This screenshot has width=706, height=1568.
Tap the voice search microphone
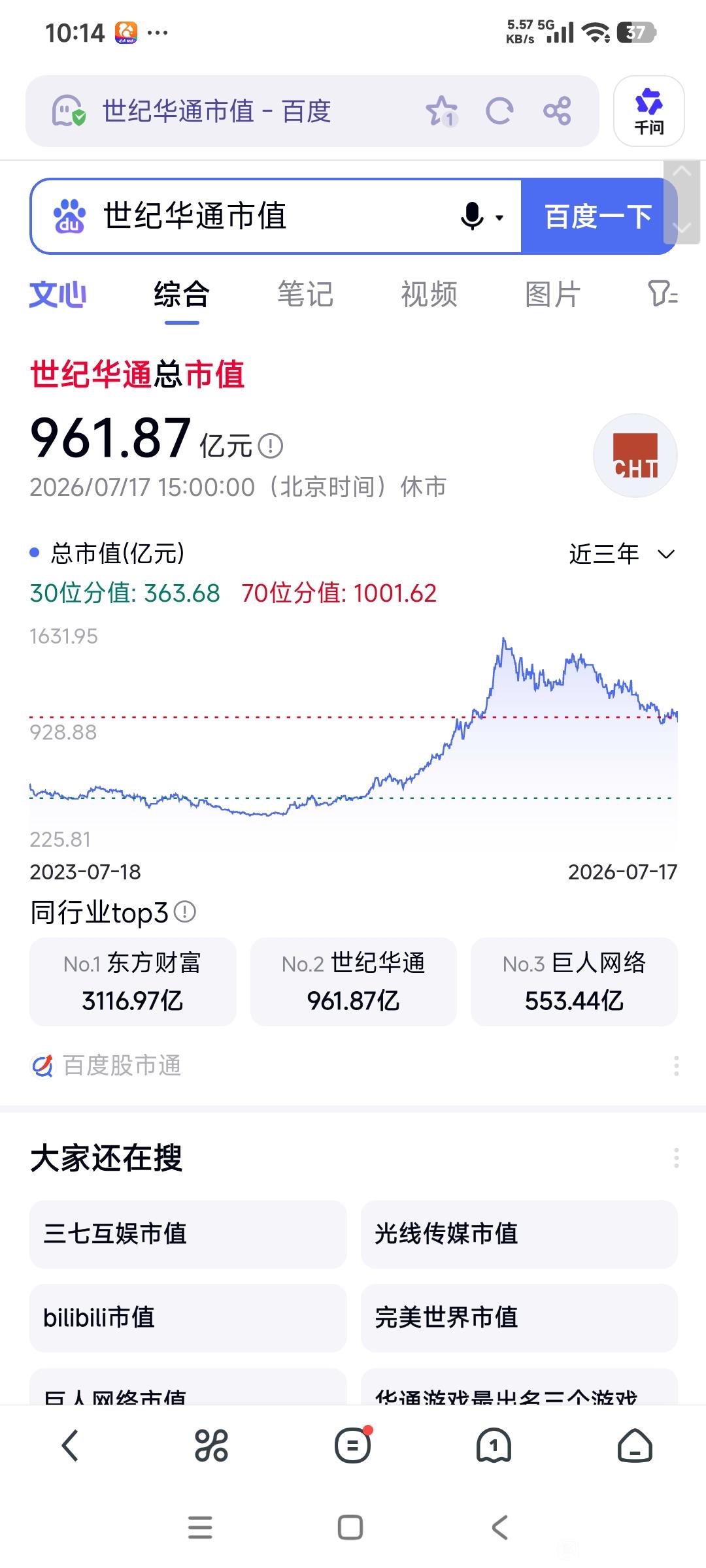pyautogui.click(x=472, y=216)
